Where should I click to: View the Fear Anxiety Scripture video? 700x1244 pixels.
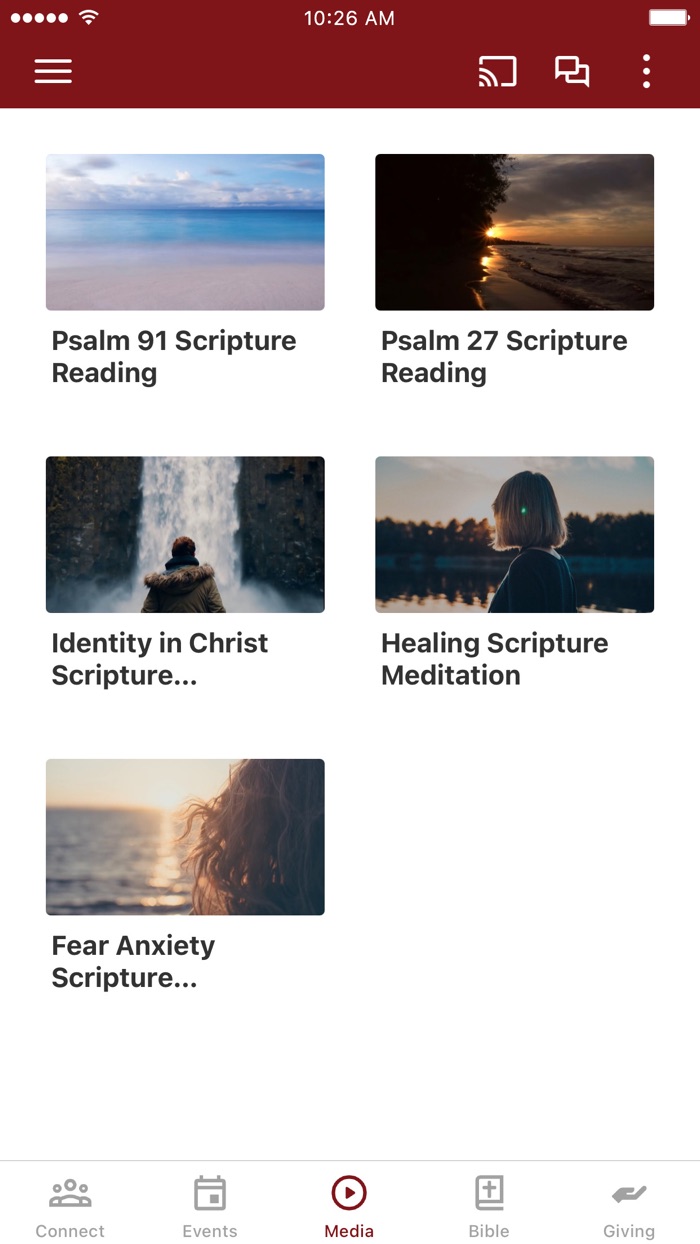[185, 837]
